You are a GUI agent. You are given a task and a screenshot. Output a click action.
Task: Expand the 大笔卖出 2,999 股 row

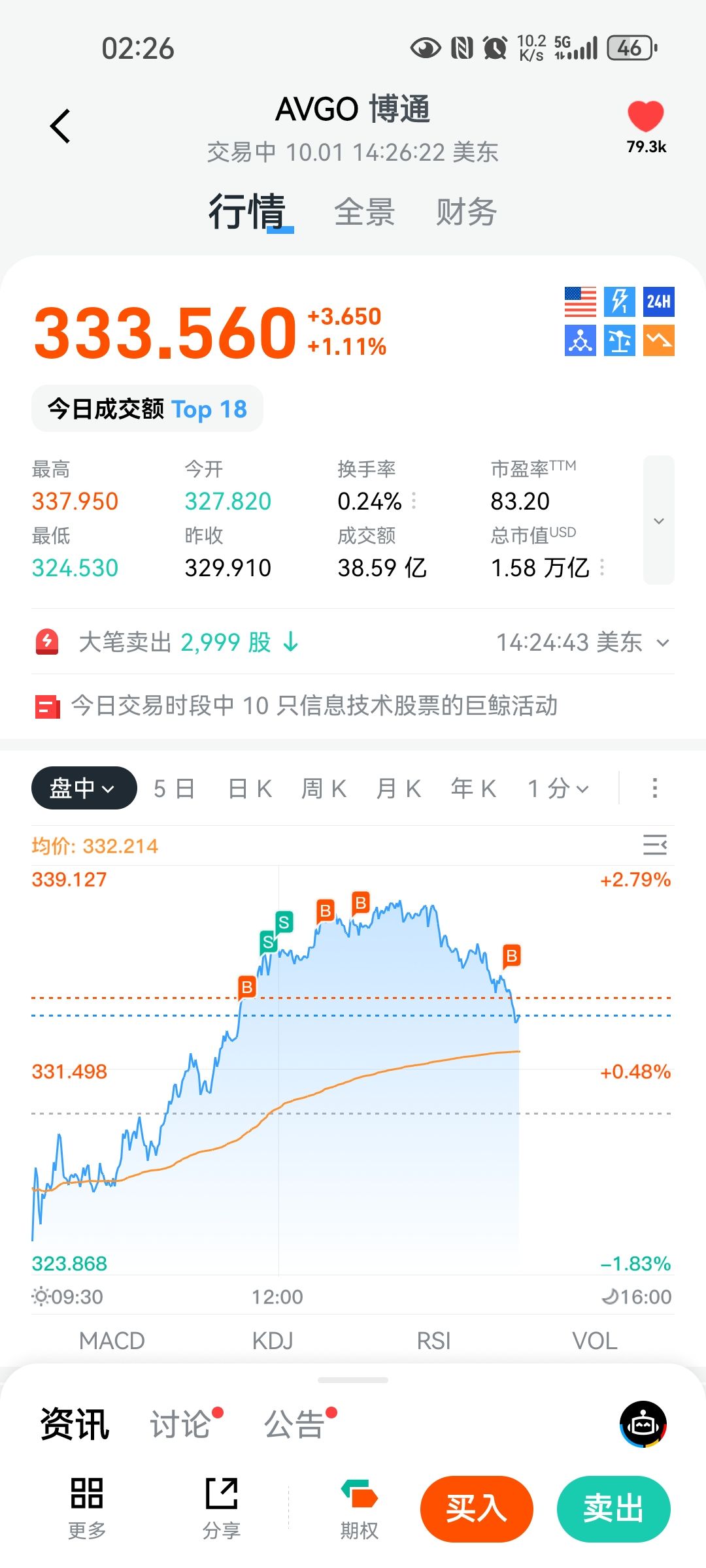pyautogui.click(x=662, y=643)
